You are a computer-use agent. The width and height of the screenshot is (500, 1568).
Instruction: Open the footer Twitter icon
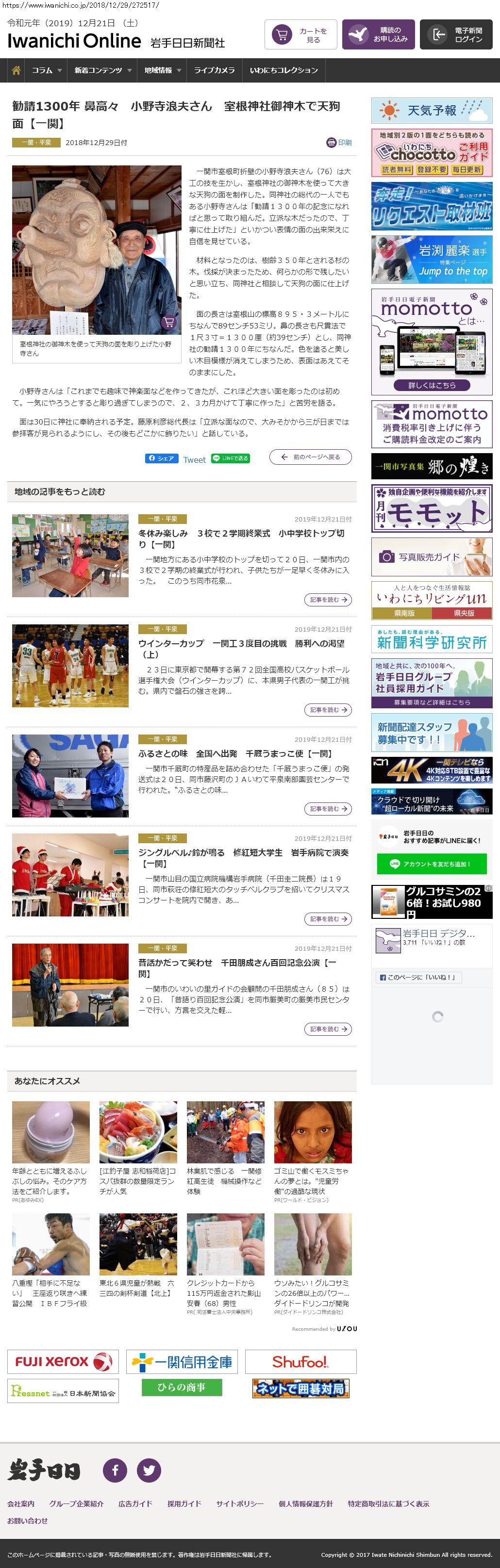(149, 1470)
